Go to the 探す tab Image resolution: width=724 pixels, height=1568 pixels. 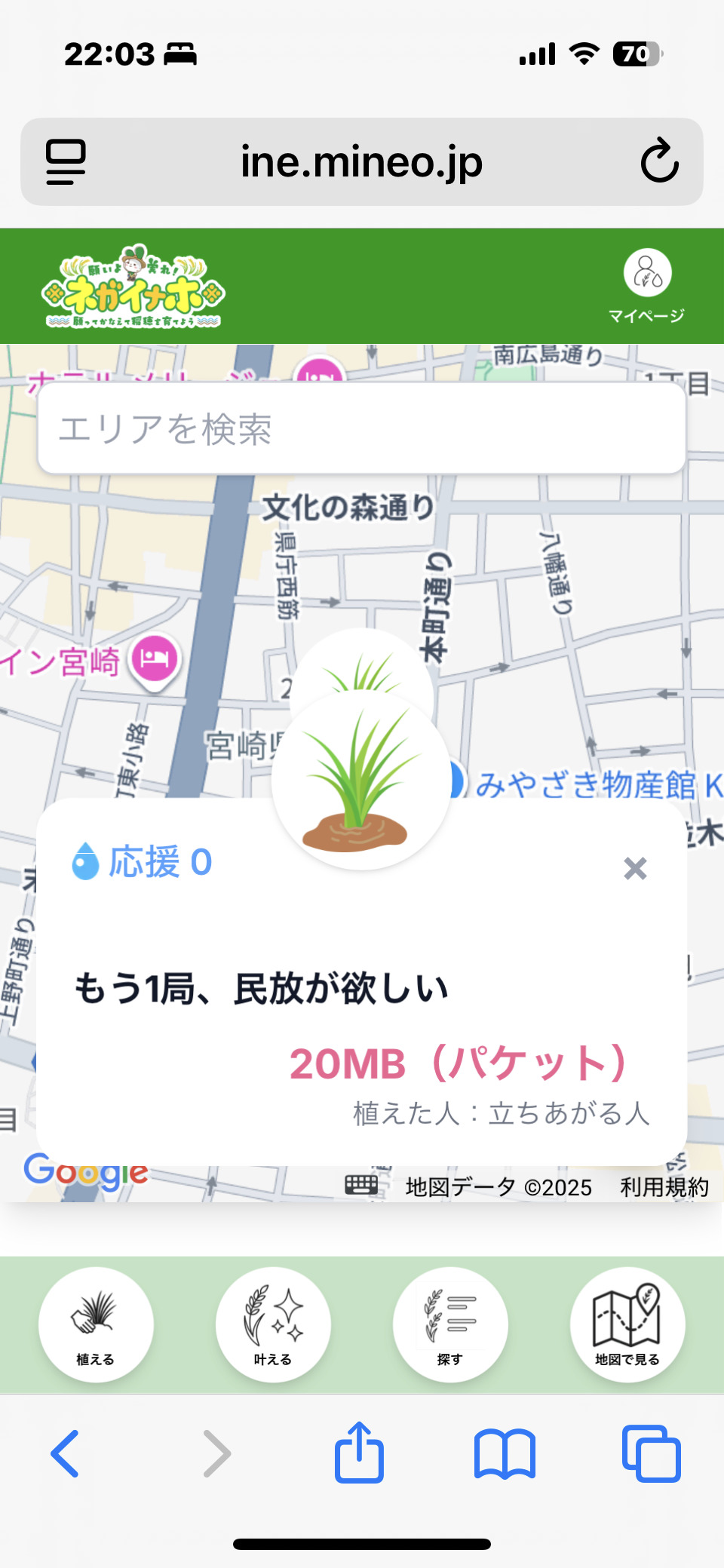450,1324
